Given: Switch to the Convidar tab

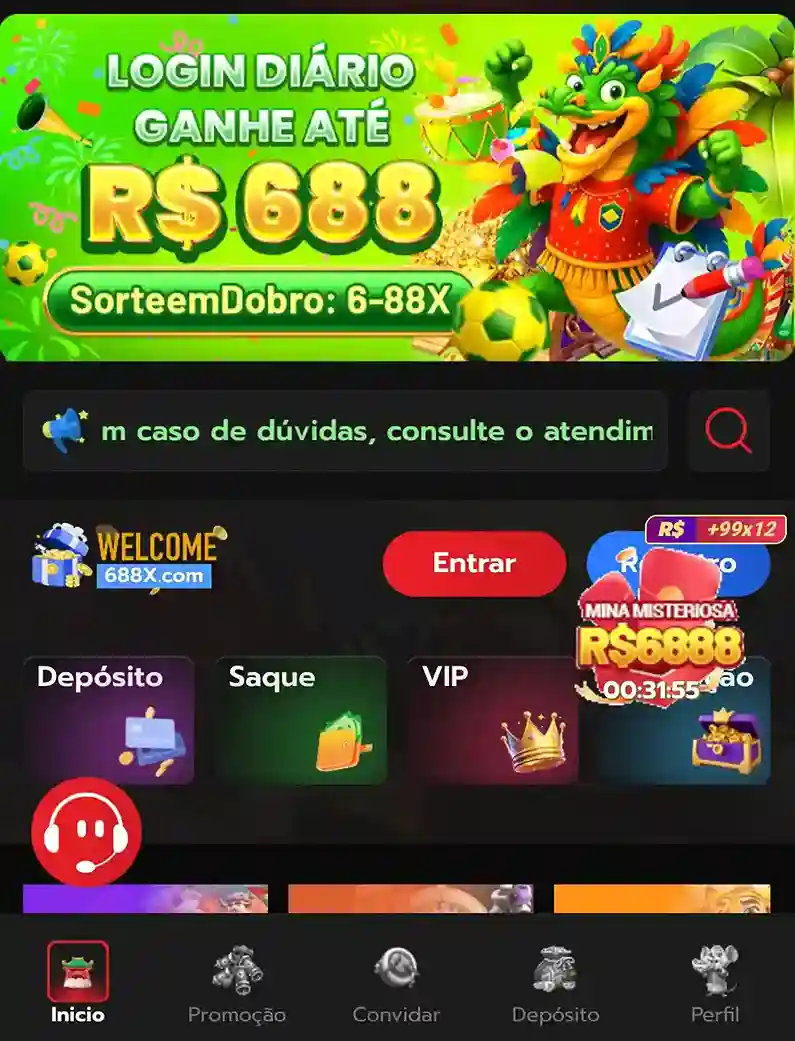Looking at the screenshot, I should 396,984.
